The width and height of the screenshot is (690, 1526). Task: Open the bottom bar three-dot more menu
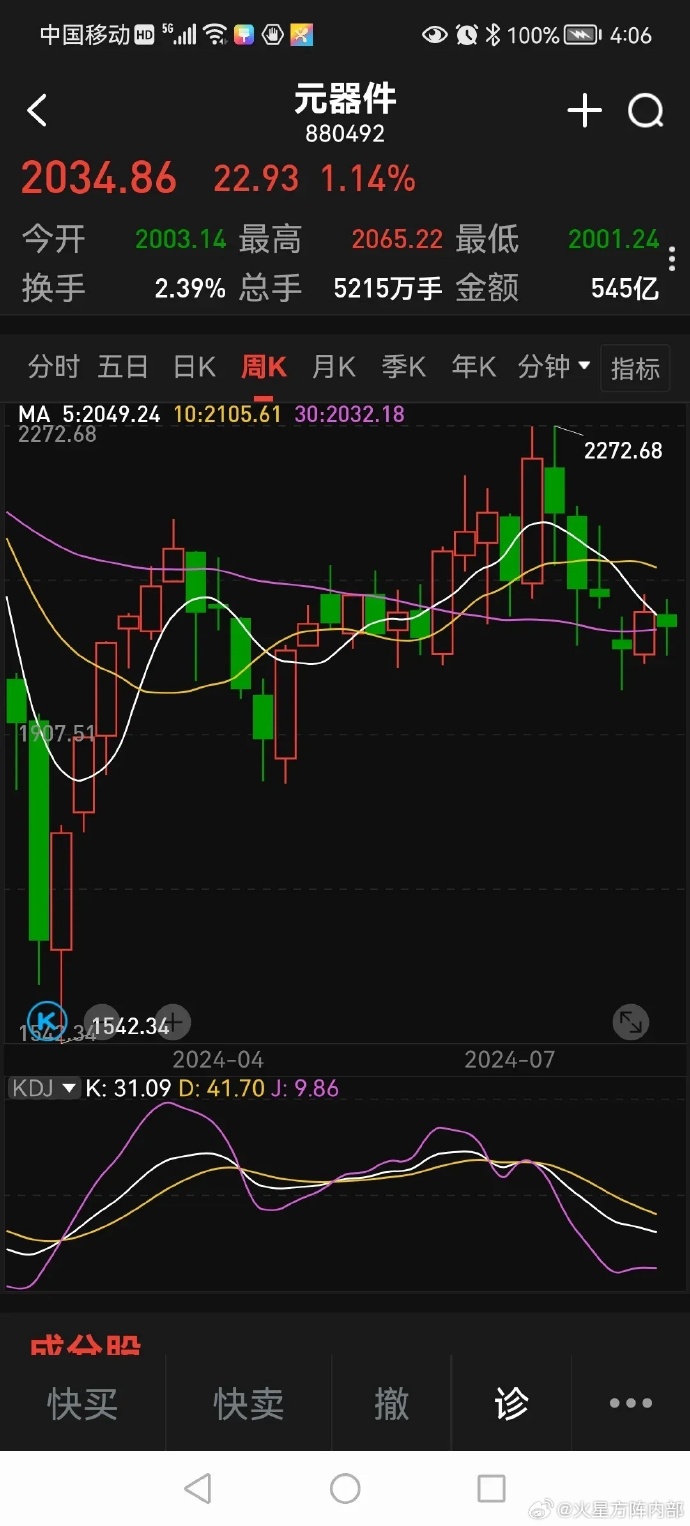(x=631, y=1403)
